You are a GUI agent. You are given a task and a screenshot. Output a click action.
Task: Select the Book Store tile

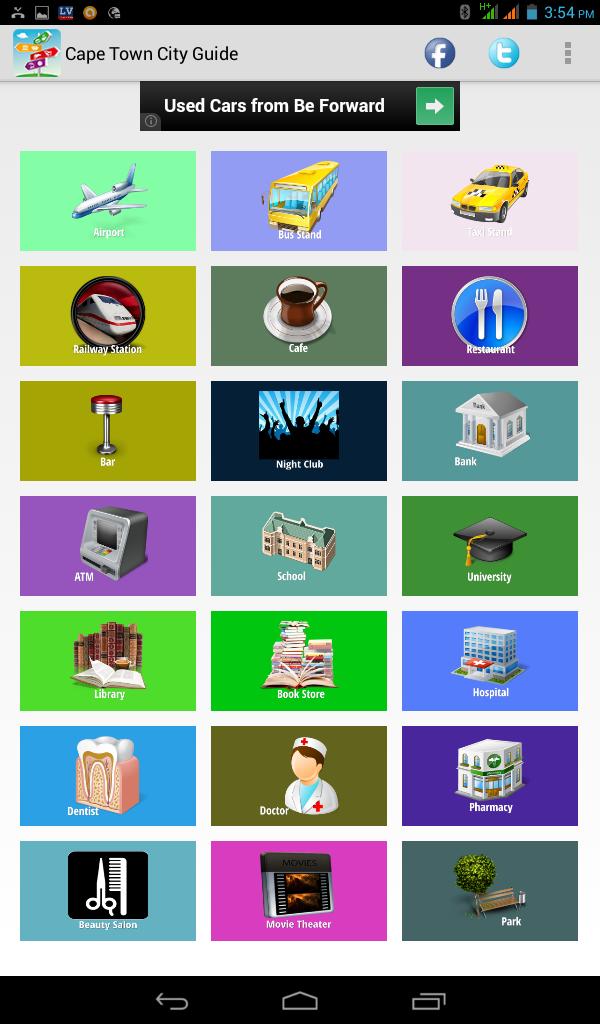299,661
